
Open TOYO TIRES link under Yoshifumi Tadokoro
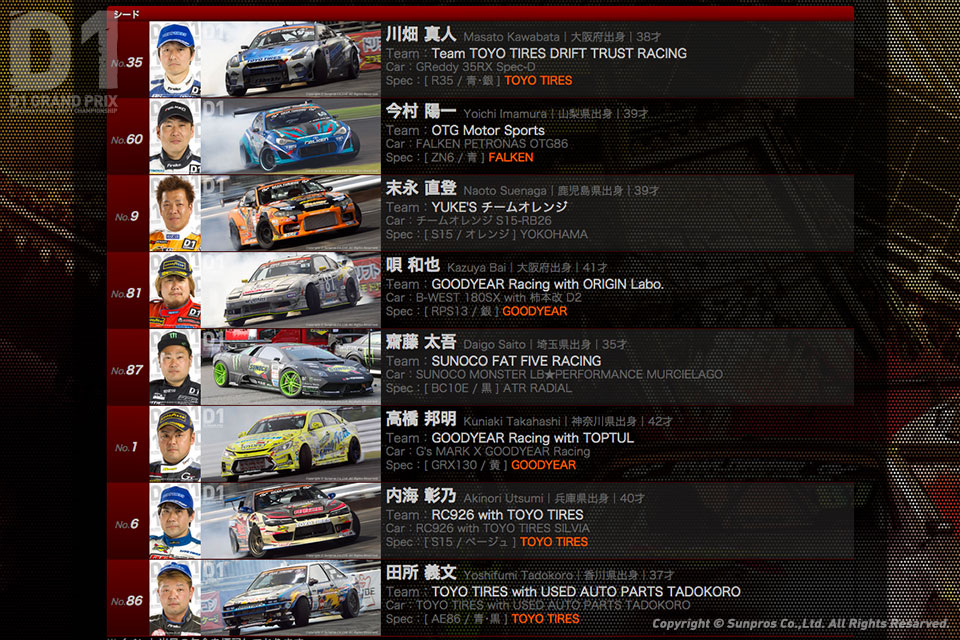545,619
